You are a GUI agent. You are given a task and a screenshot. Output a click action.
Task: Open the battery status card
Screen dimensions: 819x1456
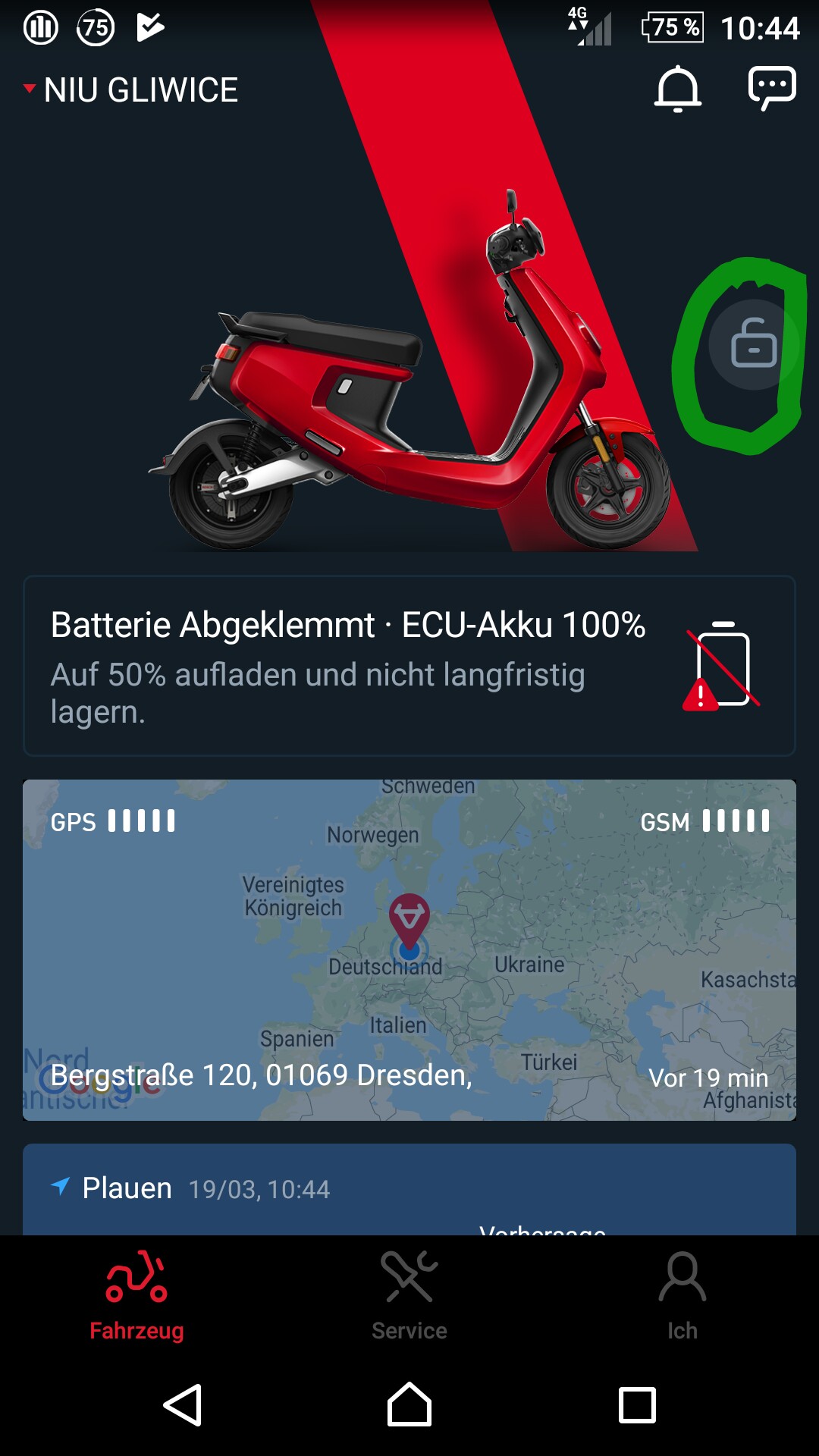(x=409, y=666)
